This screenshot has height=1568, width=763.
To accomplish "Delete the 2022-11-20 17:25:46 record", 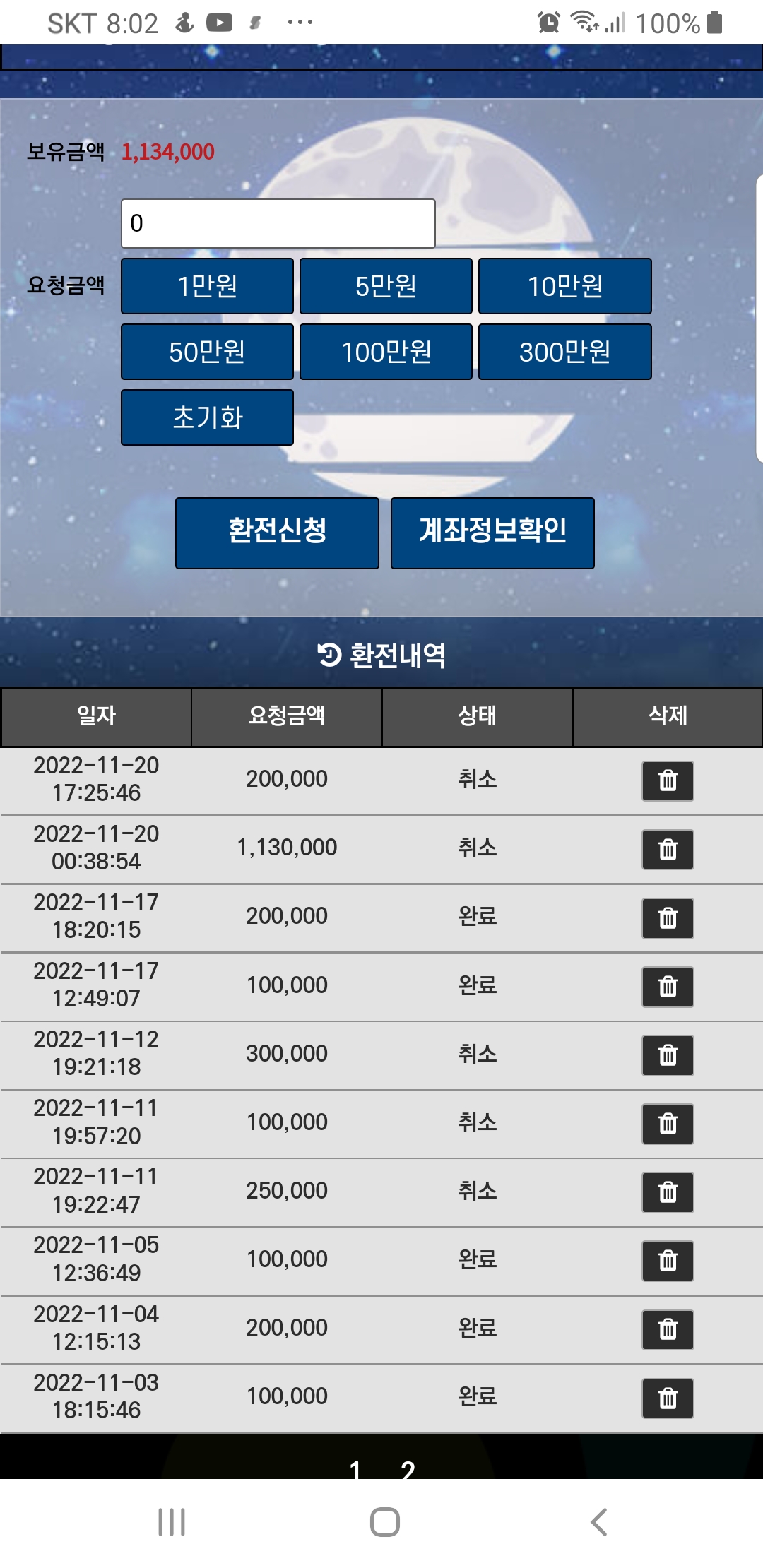I will tap(668, 780).
